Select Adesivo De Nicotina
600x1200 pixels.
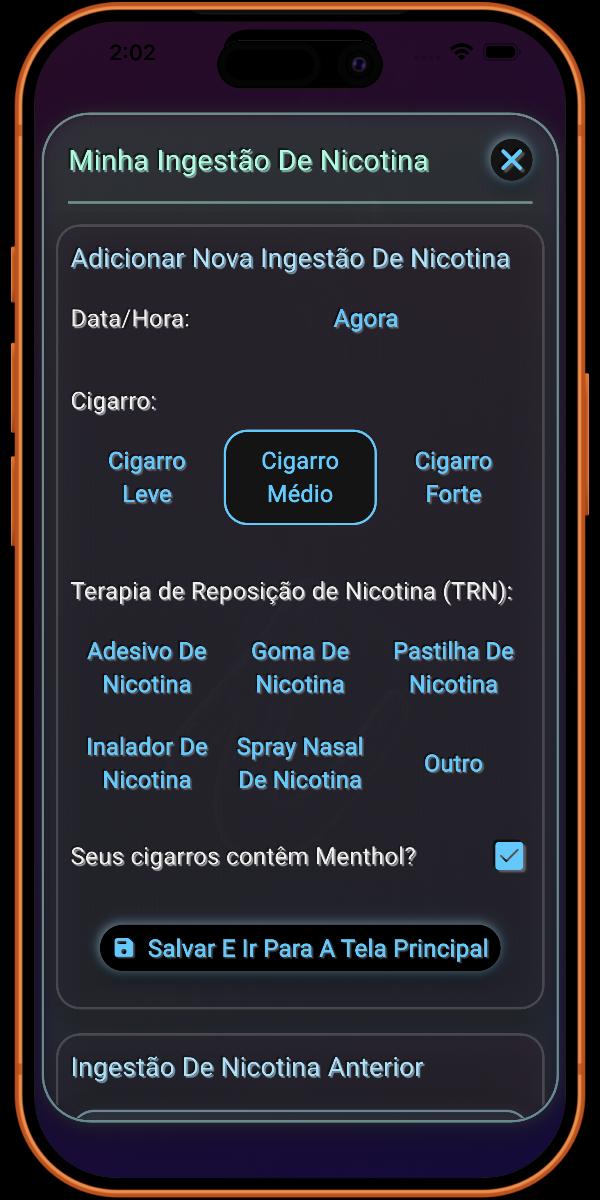coord(147,668)
